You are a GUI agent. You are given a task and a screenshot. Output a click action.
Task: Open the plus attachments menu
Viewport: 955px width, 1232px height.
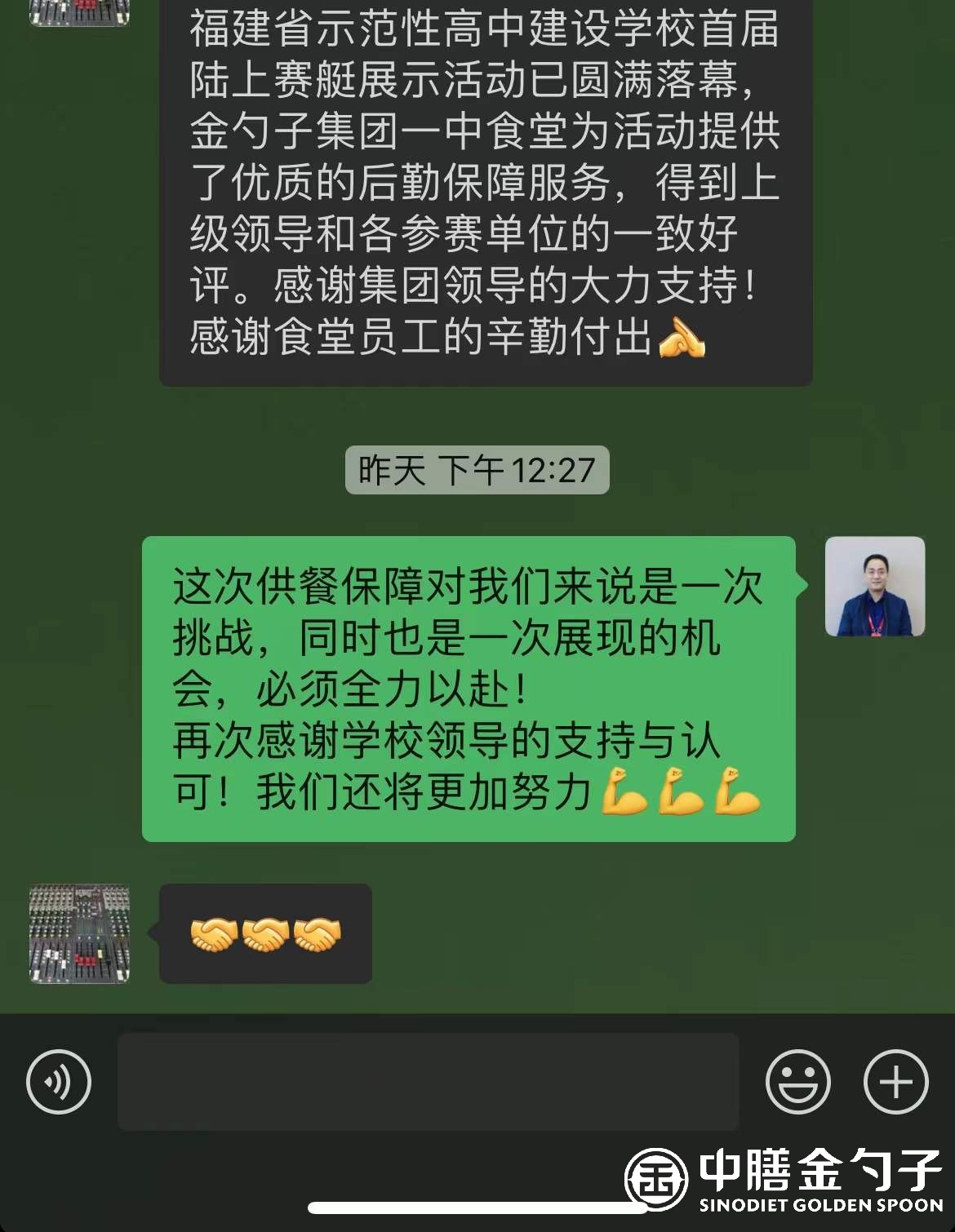[895, 1082]
